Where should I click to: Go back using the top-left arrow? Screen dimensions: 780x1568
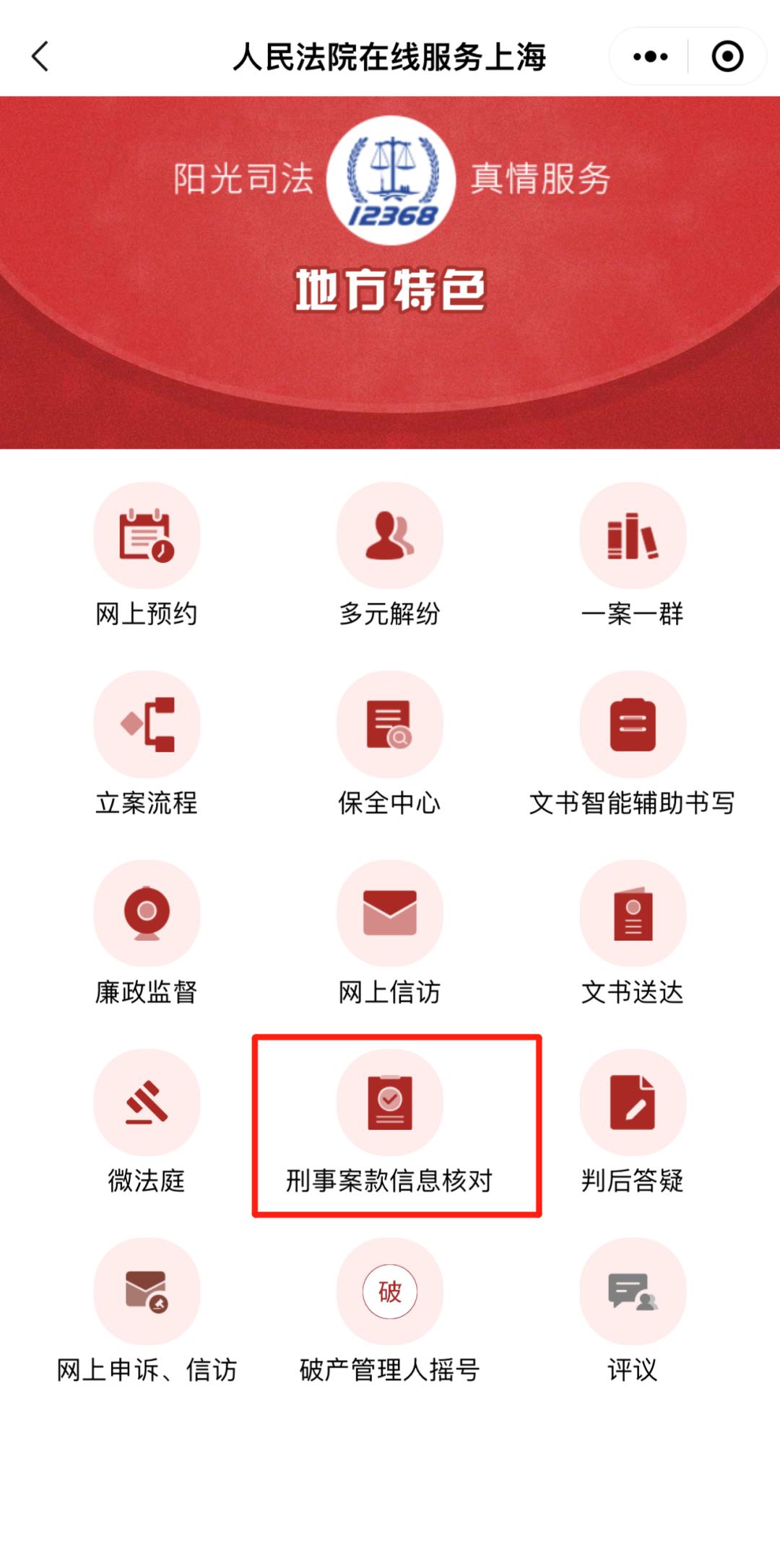click(x=40, y=56)
